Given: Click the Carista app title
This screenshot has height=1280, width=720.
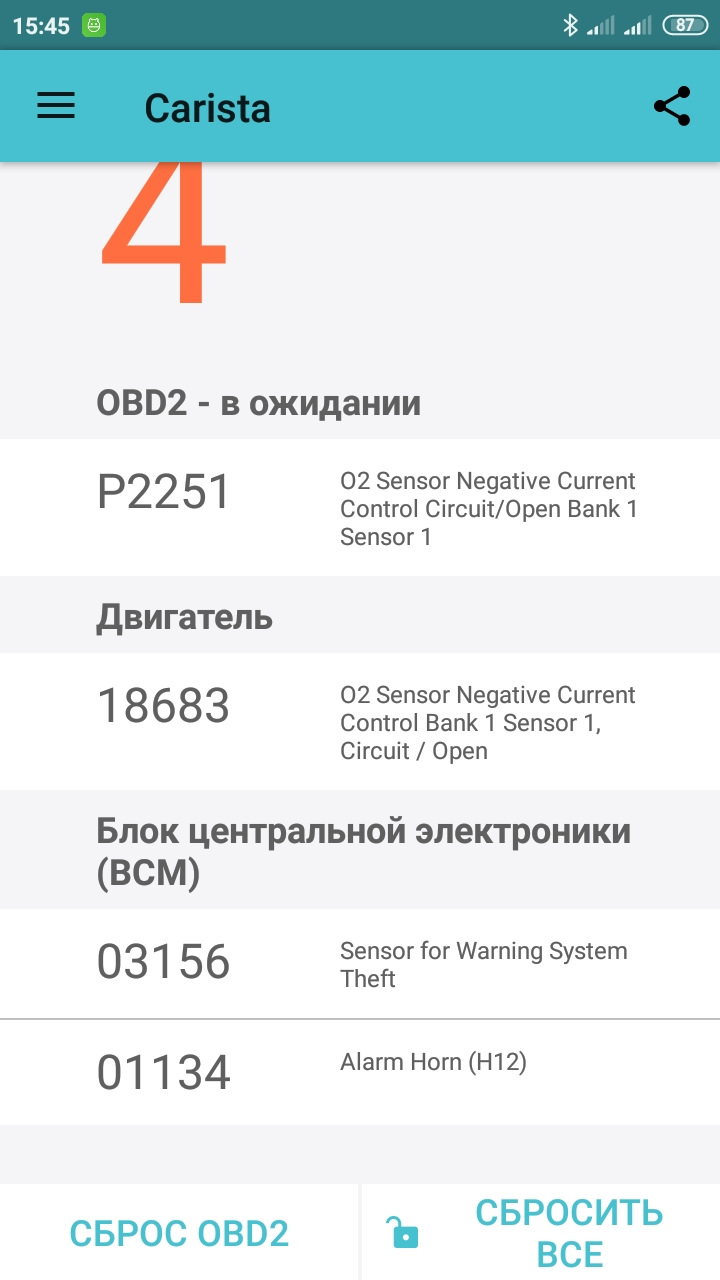Looking at the screenshot, I should (x=208, y=106).
